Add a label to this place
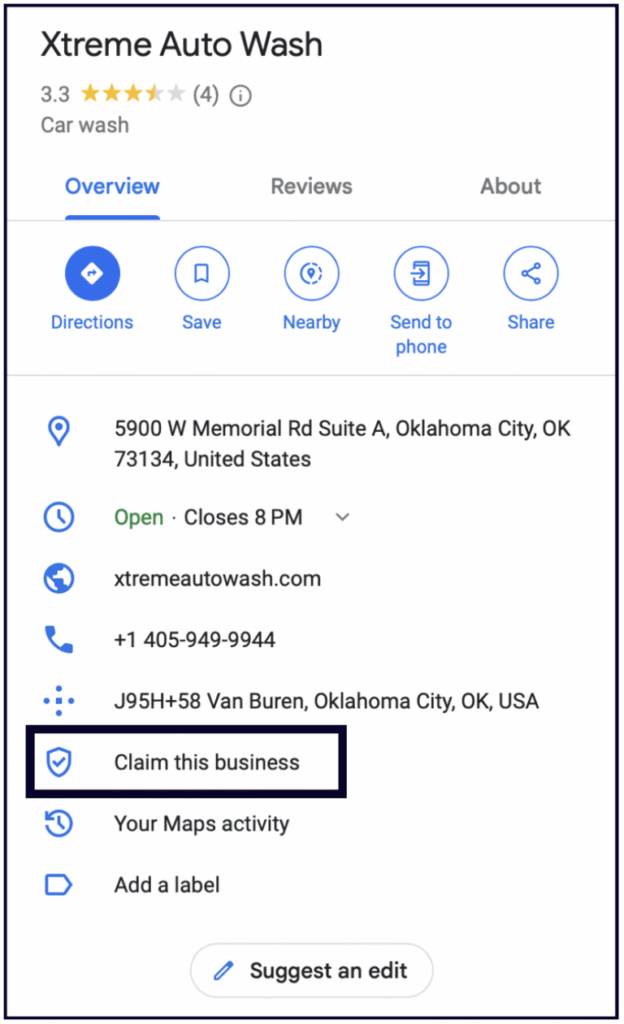The width and height of the screenshot is (624, 1024). coord(167,885)
